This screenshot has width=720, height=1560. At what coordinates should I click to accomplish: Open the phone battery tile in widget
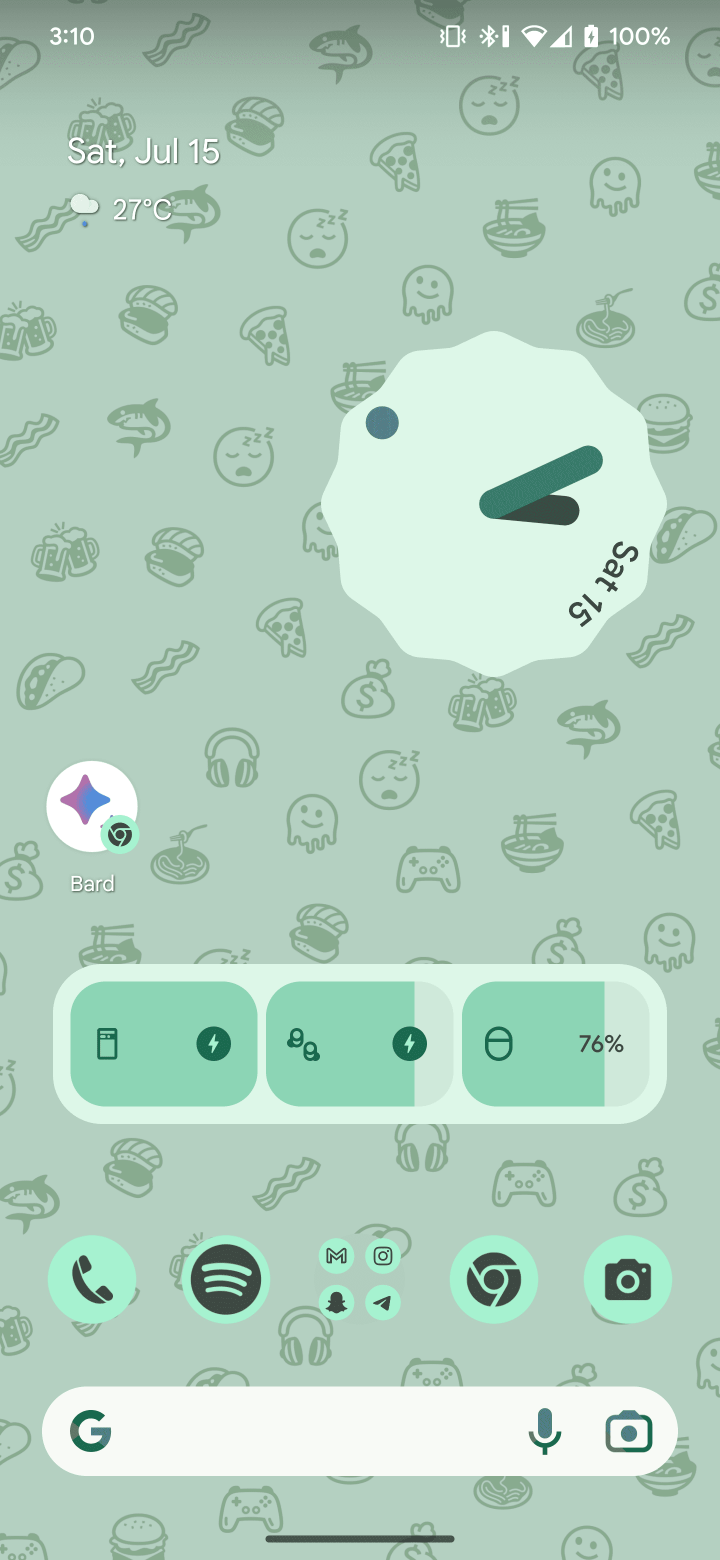coord(164,1044)
